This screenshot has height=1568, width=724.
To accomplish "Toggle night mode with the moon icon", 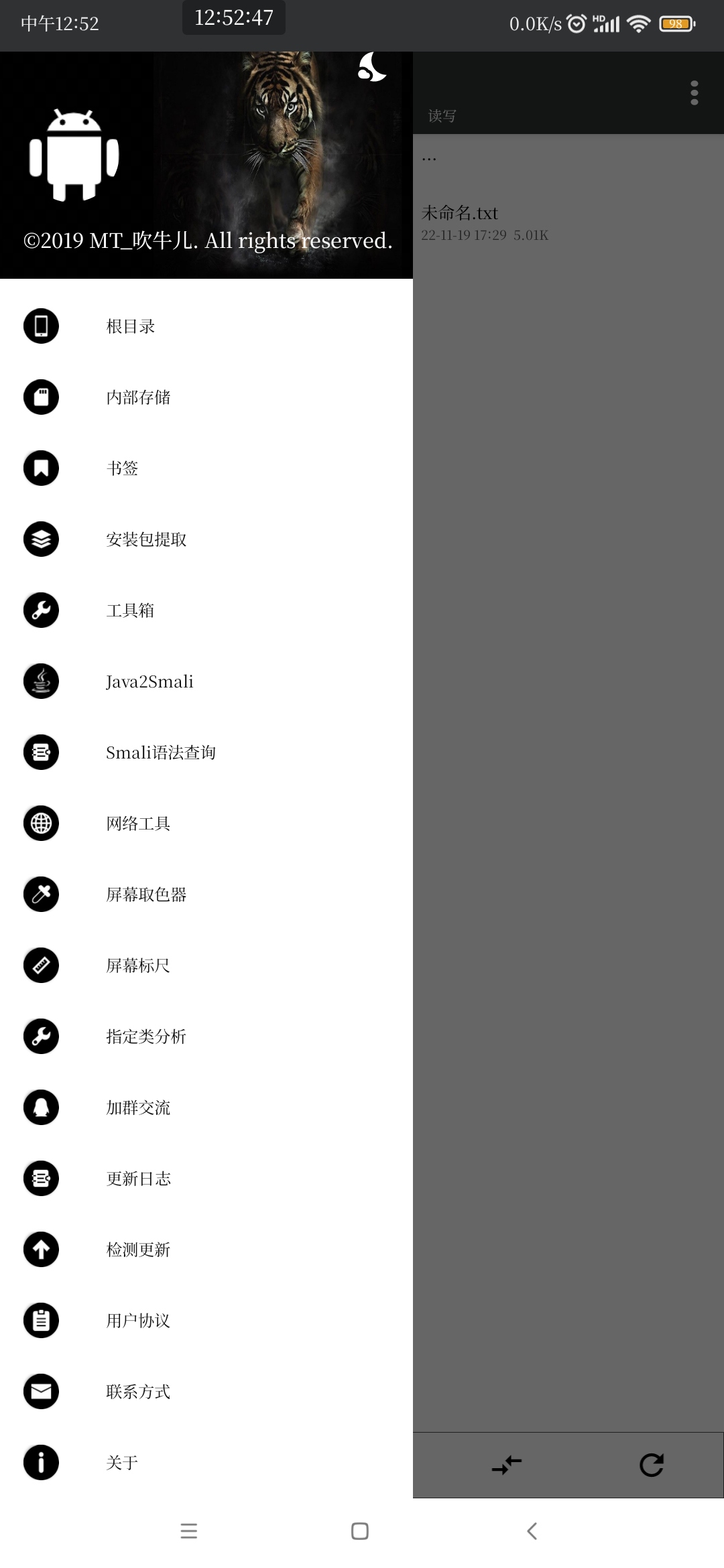I will point(372,67).
